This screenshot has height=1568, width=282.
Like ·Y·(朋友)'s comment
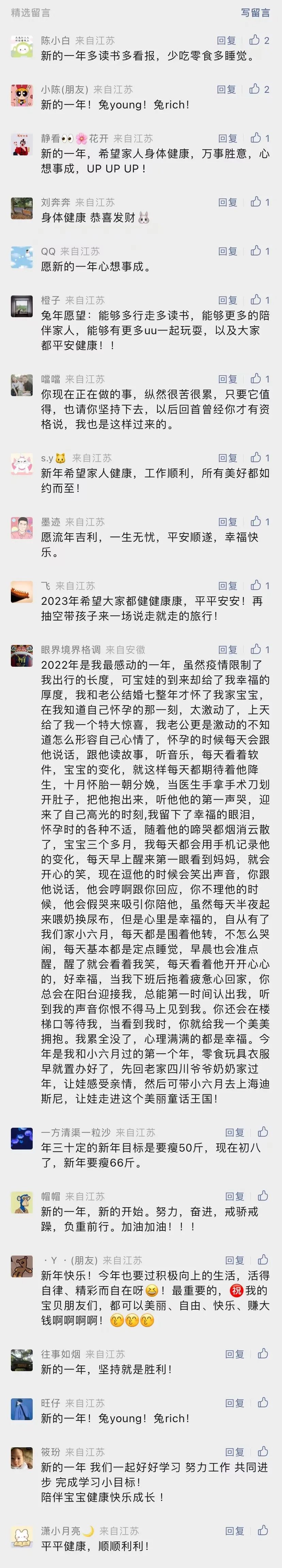point(263,1260)
